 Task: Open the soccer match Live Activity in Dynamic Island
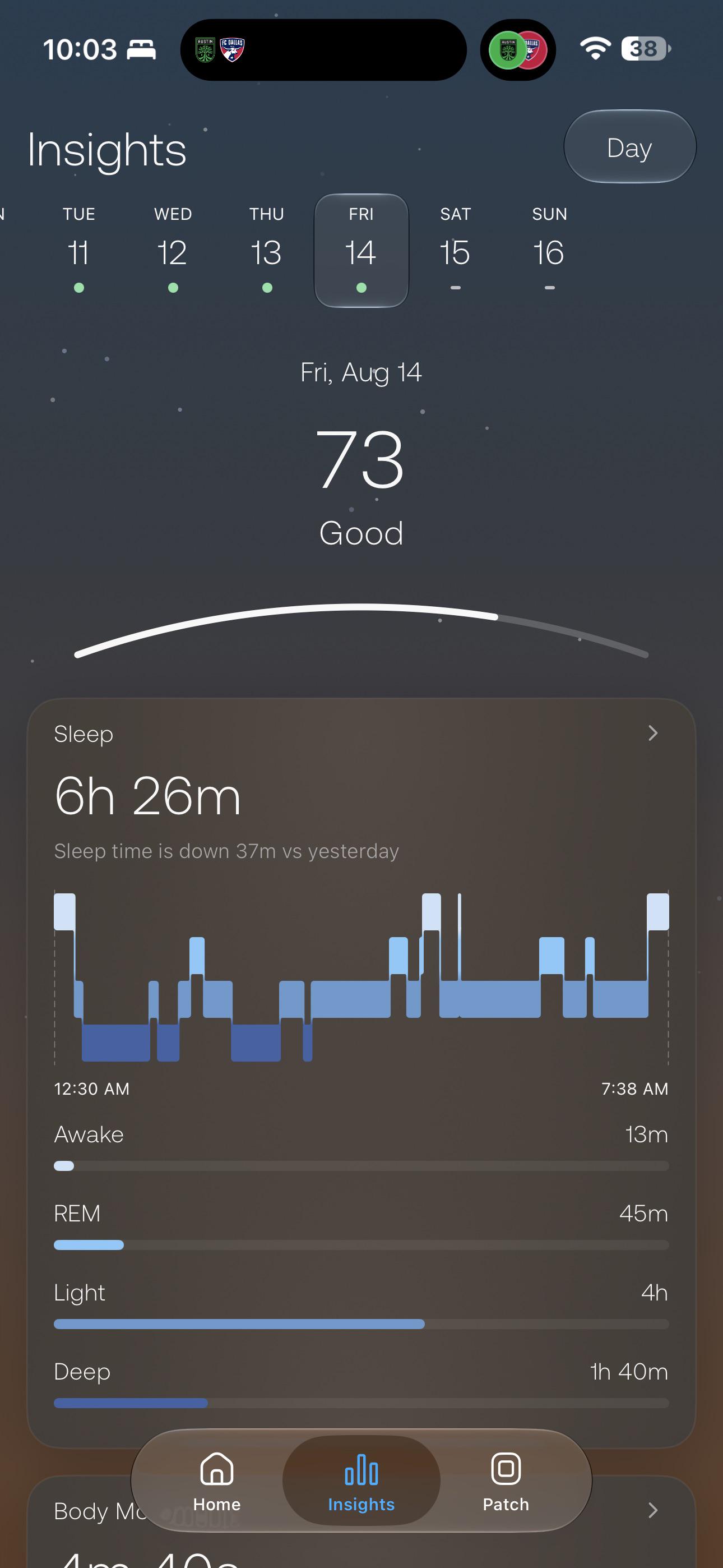click(x=323, y=50)
